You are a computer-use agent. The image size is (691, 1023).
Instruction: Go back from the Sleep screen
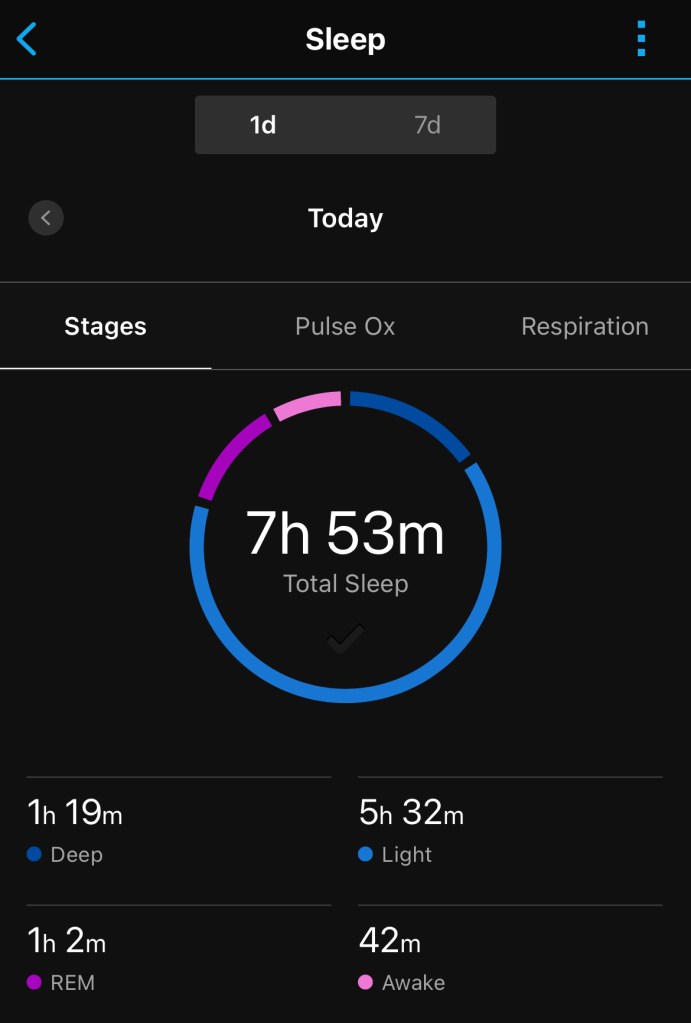click(x=27, y=40)
